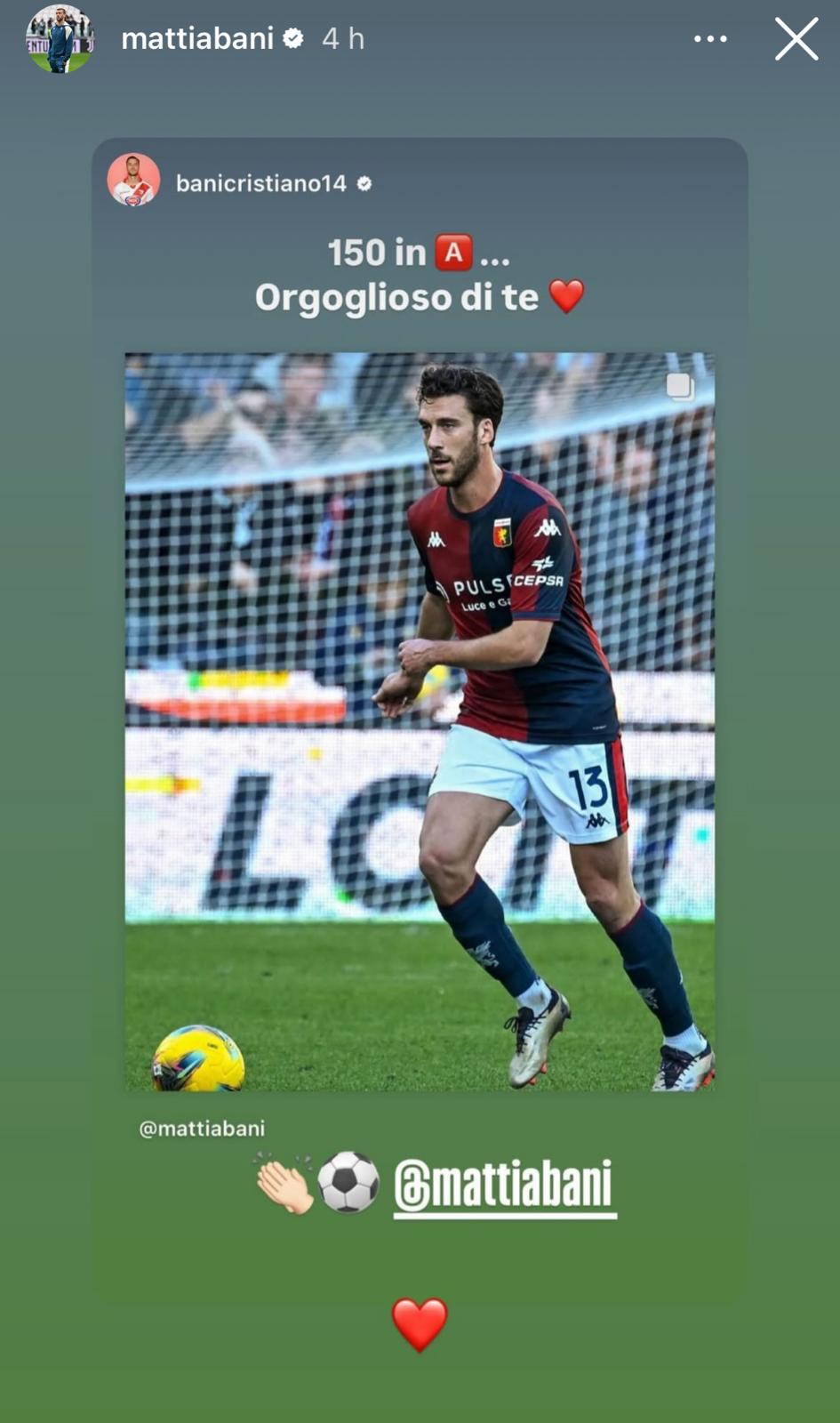Tap mattiabani's profile picture
The image size is (840, 1423).
(60, 39)
